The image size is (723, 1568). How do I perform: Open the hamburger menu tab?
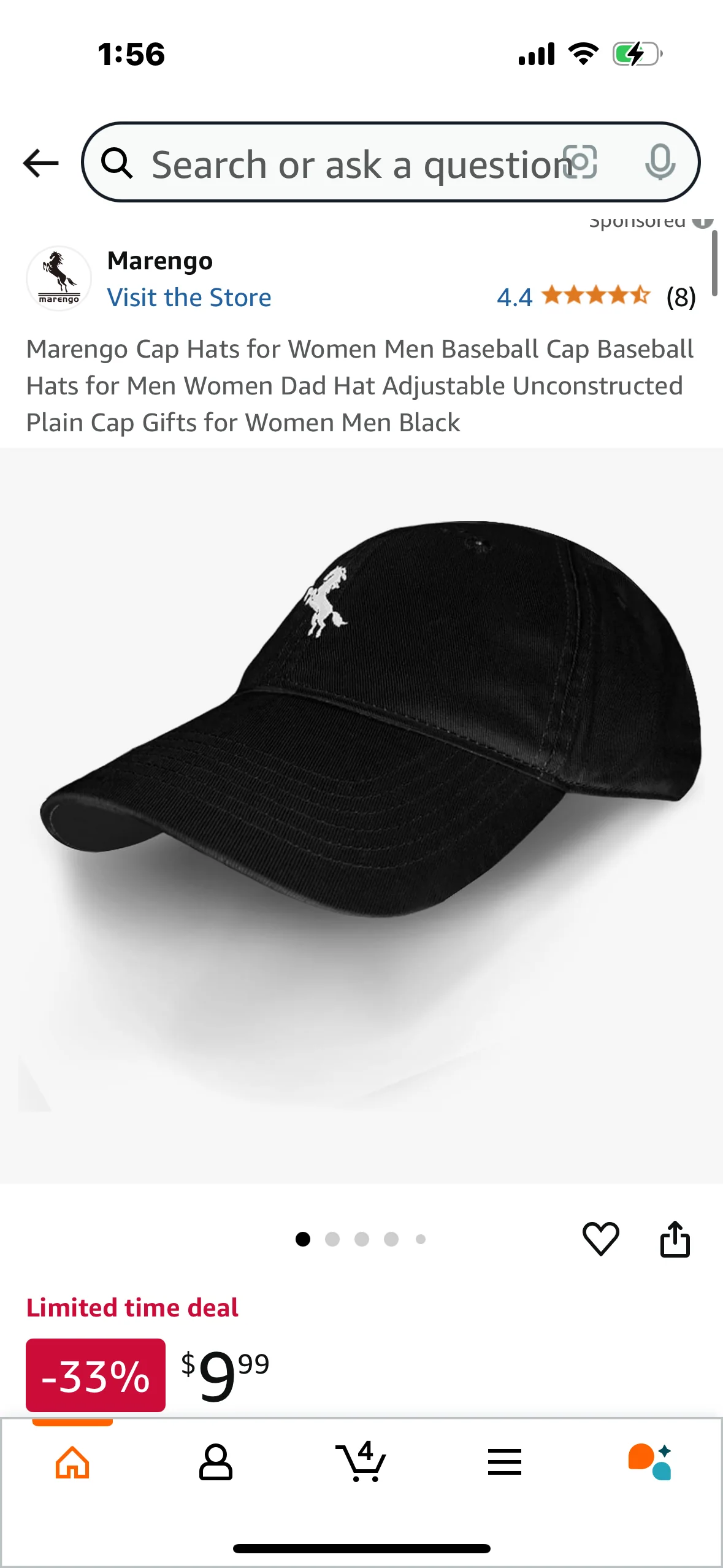[505, 1462]
